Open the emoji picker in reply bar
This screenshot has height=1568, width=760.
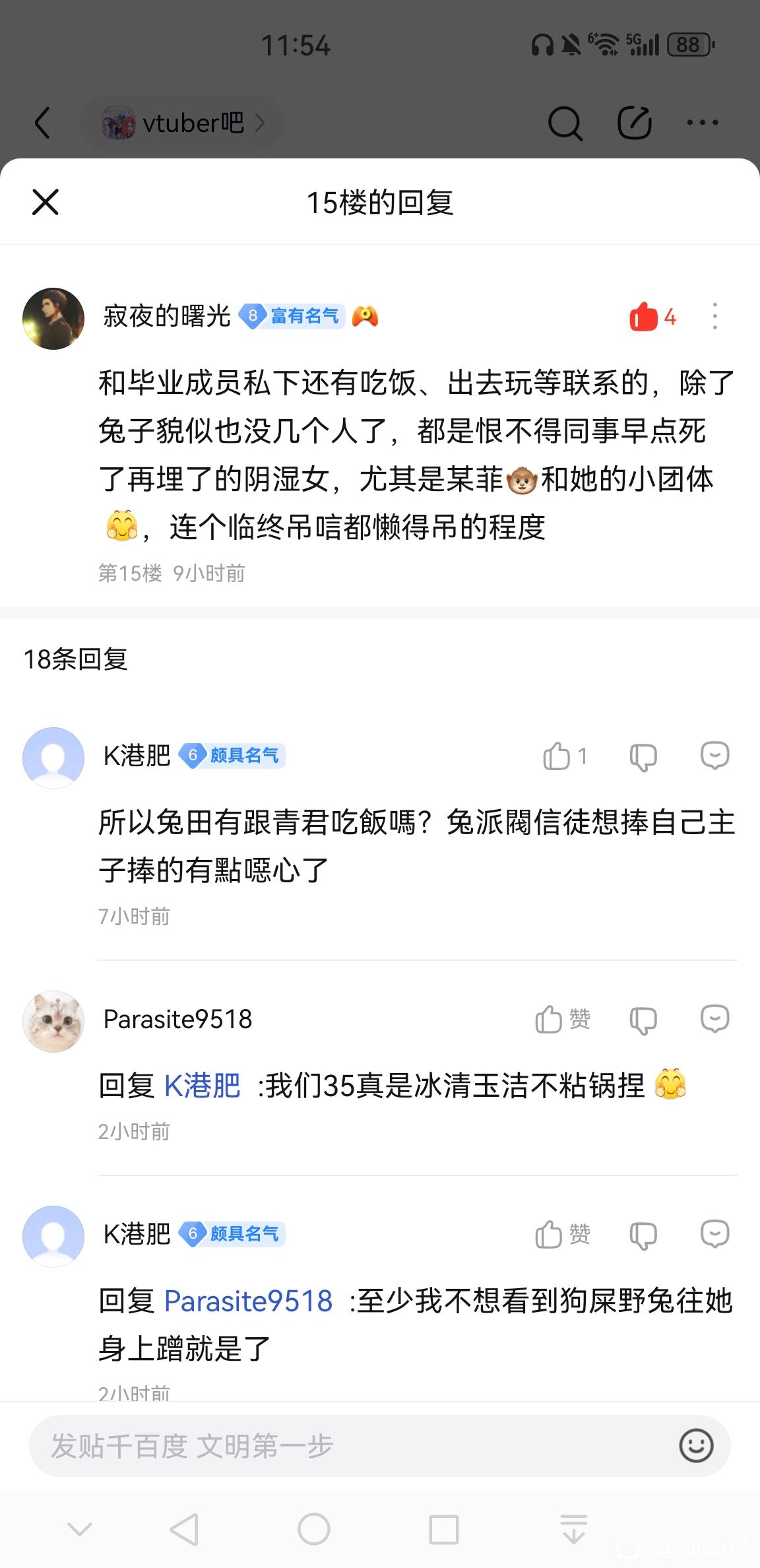point(696,1446)
